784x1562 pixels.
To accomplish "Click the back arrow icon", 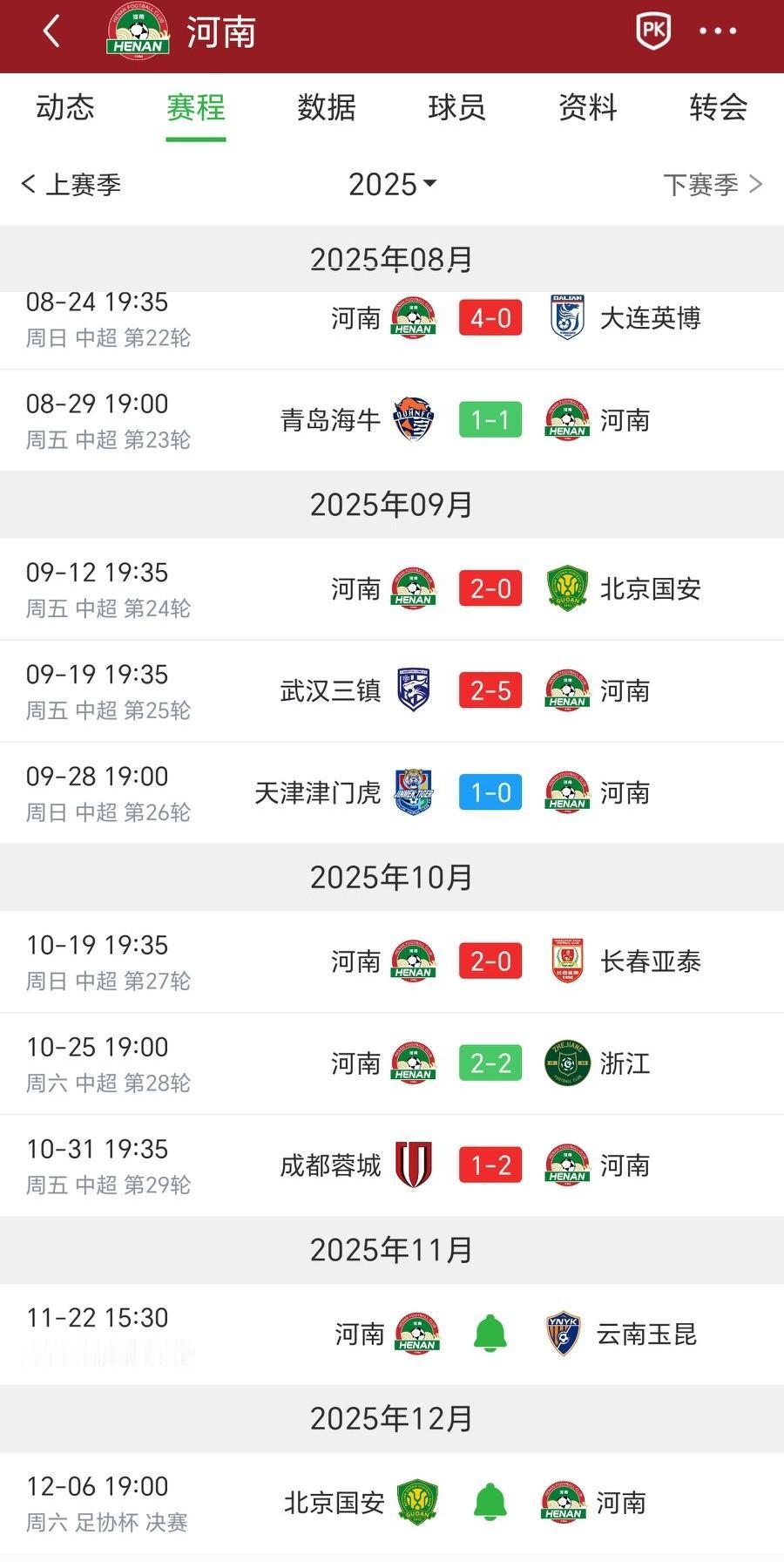I will click(50, 31).
